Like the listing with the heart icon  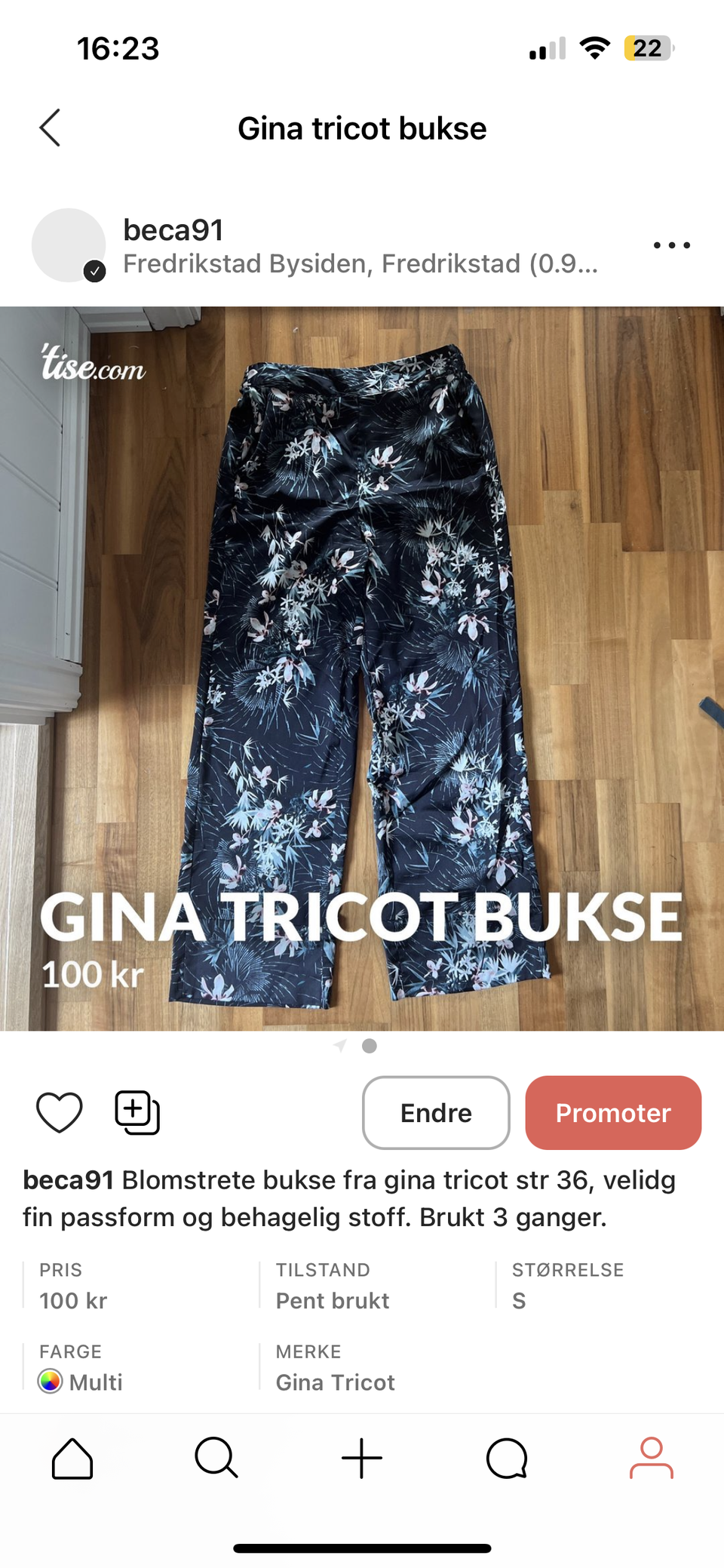tap(59, 1112)
